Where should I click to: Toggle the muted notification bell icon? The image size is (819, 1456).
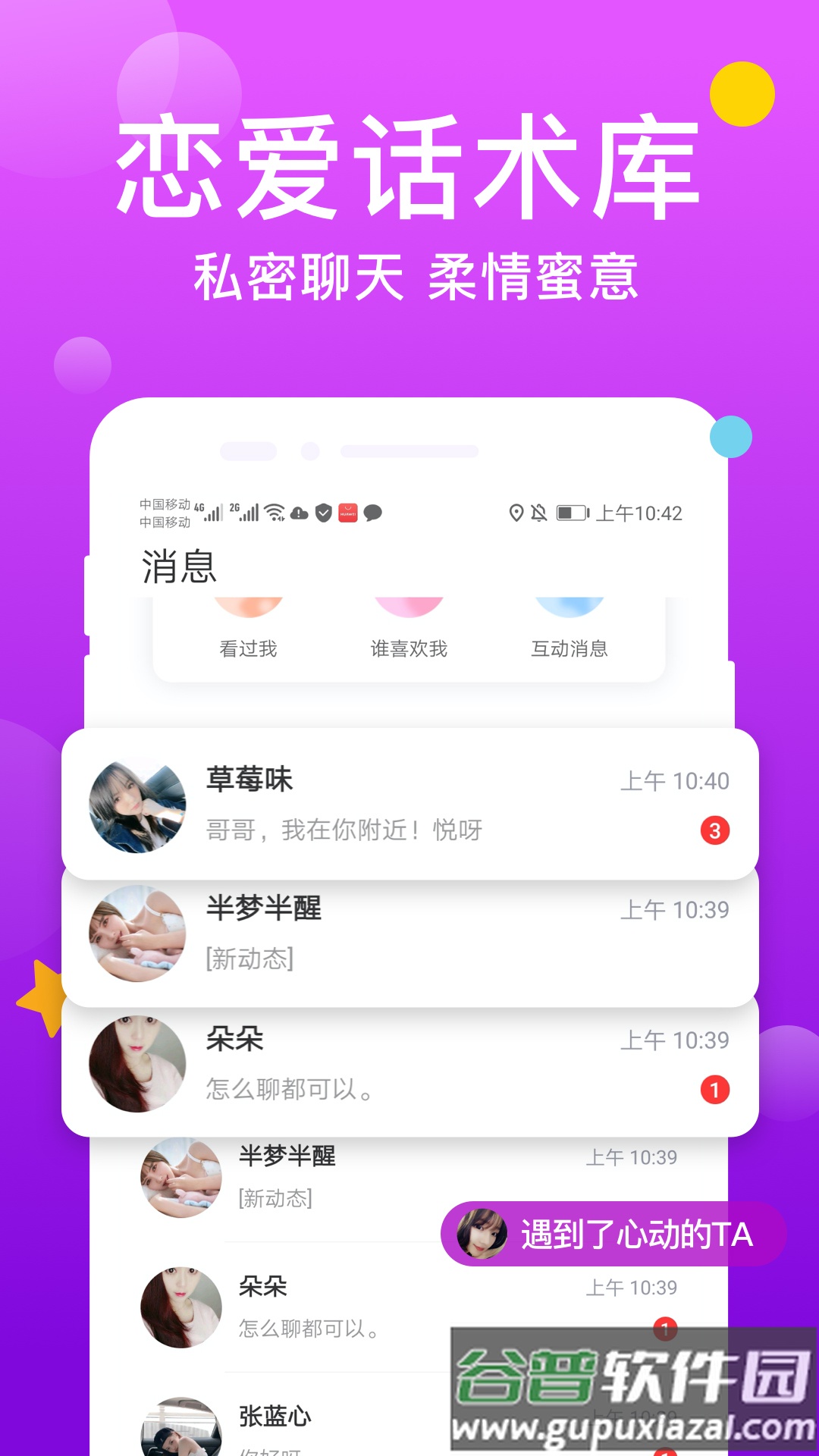tap(540, 513)
